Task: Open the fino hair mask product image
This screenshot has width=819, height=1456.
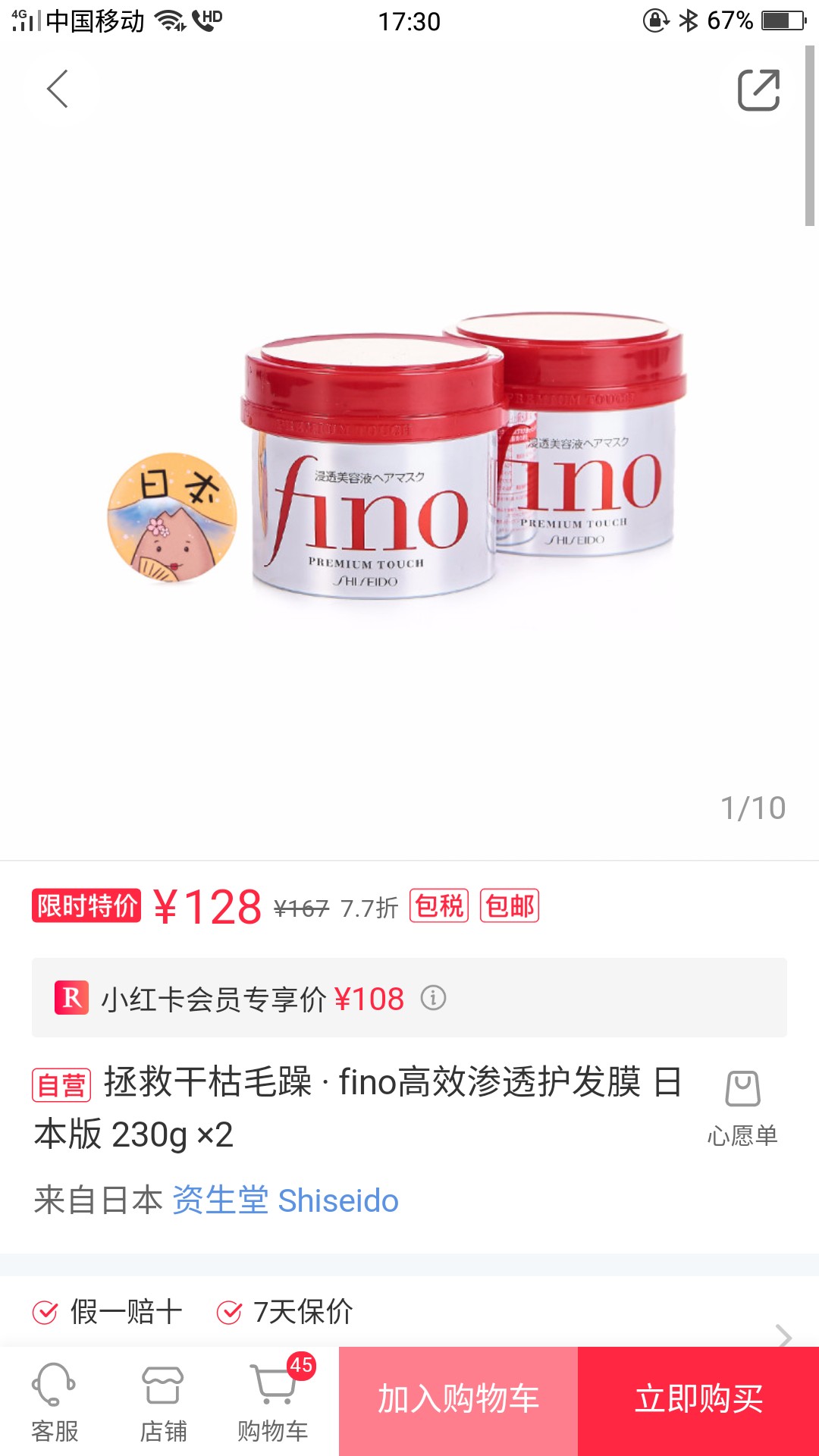Action: 409,455
